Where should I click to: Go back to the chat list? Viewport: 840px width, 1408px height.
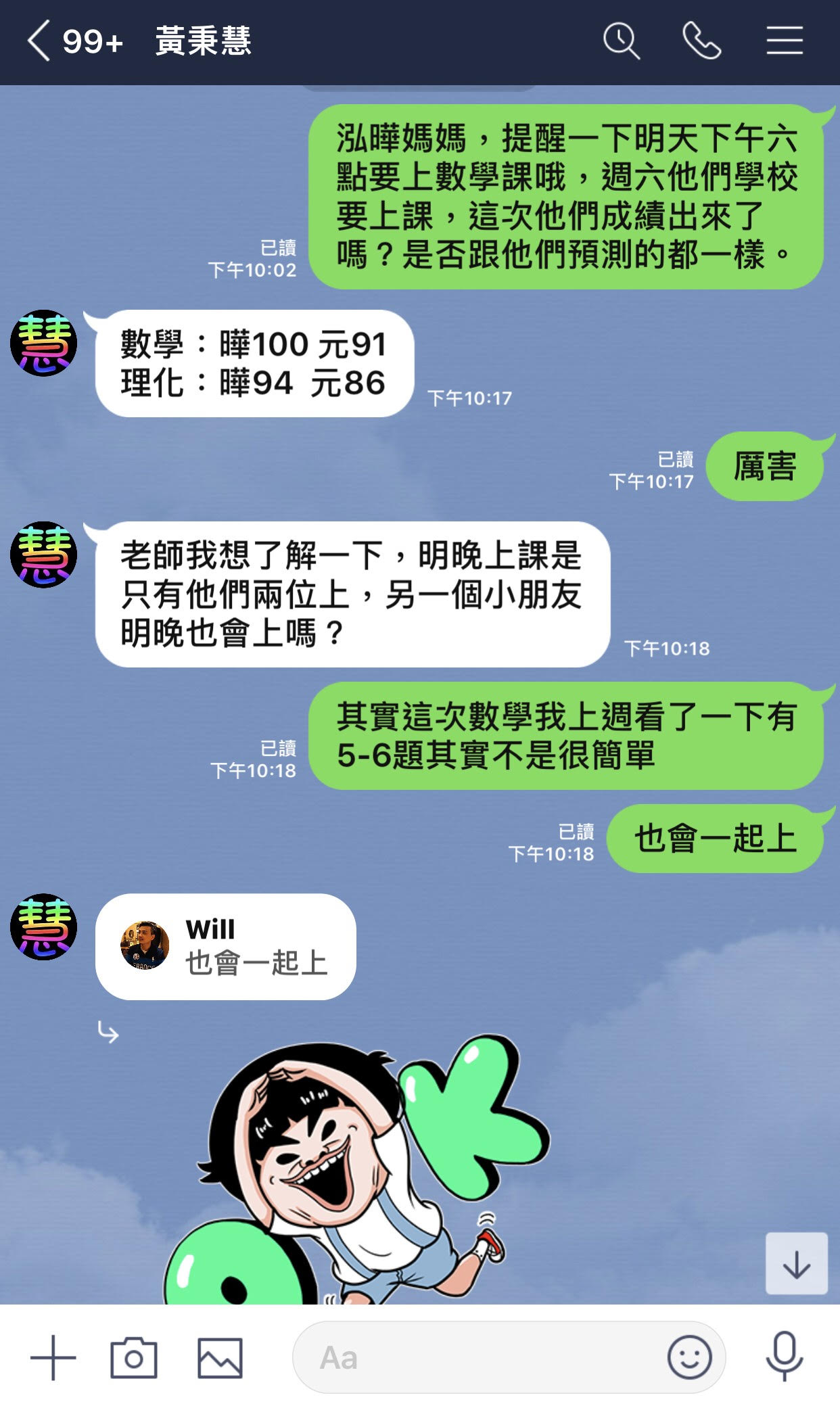coord(39,41)
